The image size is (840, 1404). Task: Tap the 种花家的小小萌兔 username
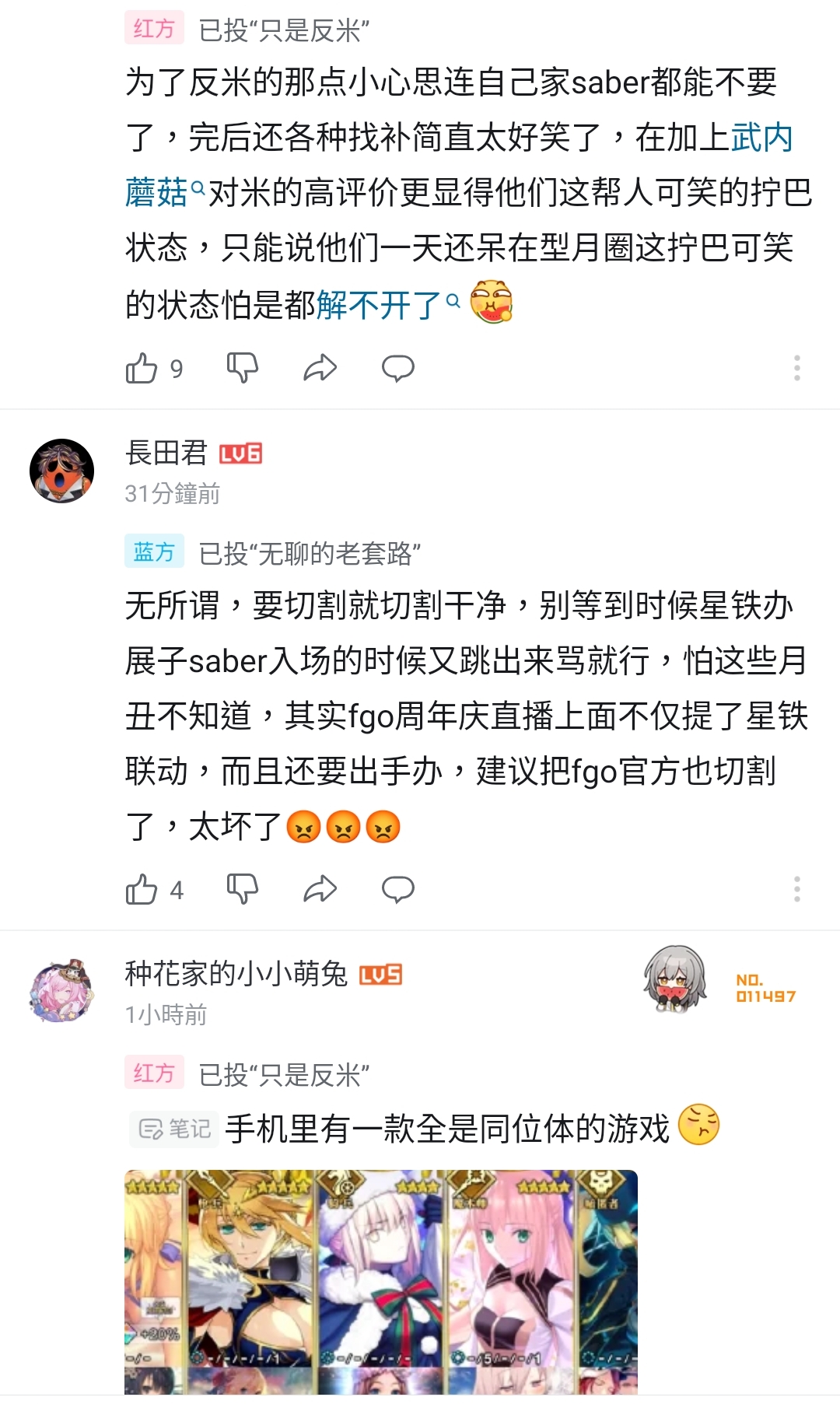click(236, 974)
